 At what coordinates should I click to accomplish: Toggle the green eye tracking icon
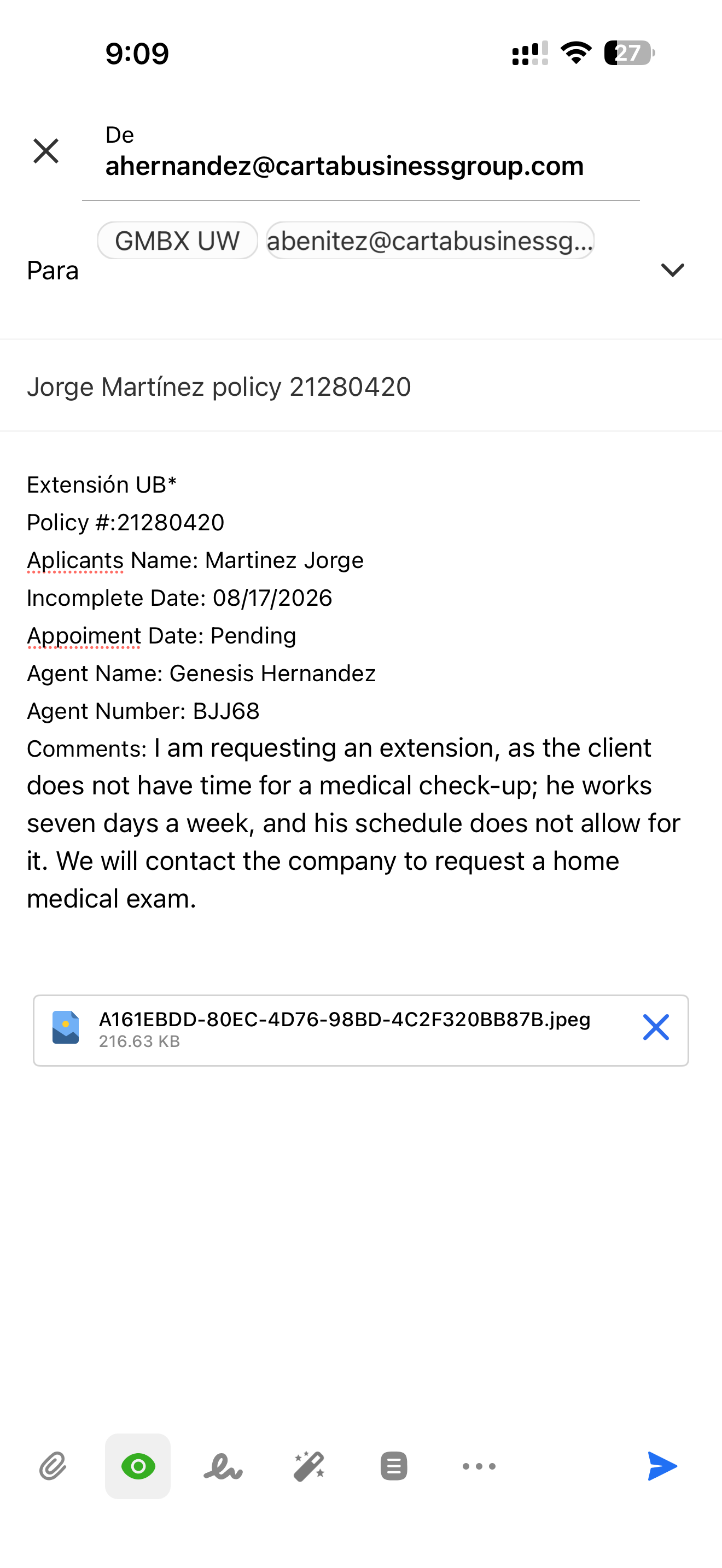click(138, 1466)
